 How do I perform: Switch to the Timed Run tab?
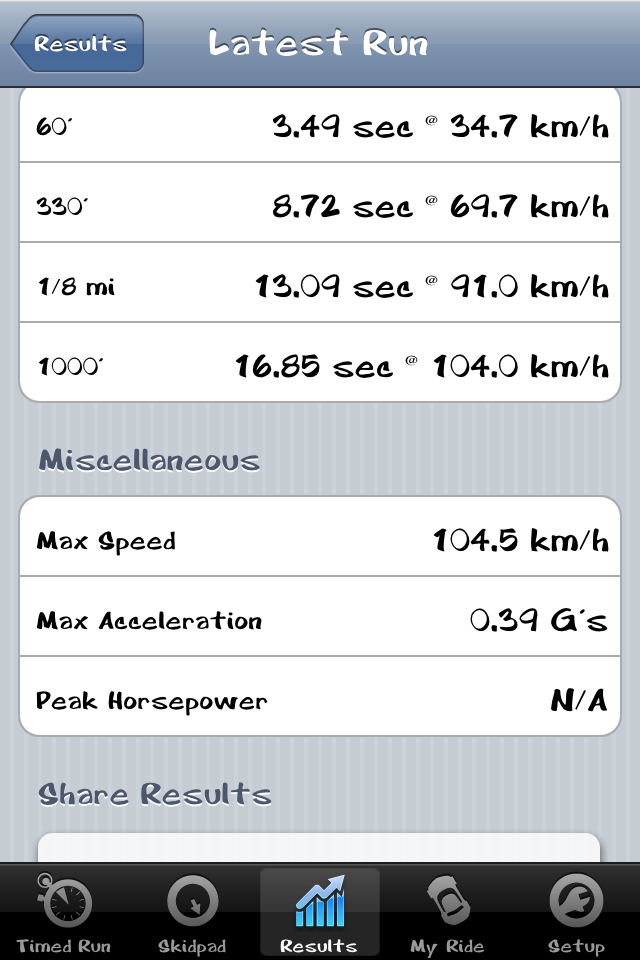pos(64,912)
